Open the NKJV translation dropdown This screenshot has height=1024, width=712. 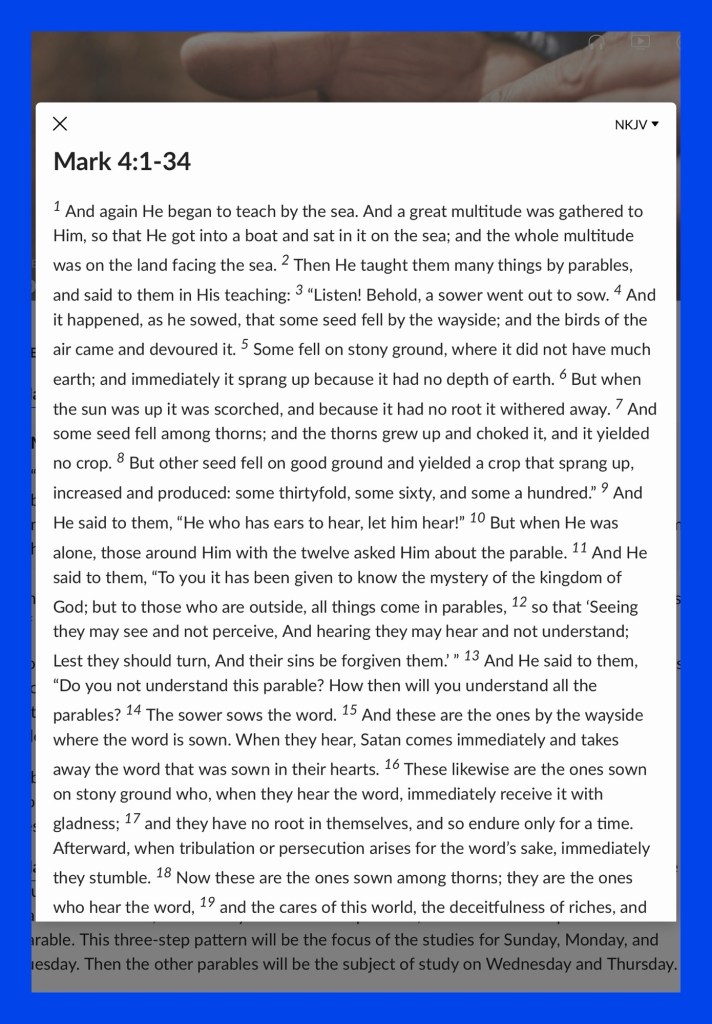(x=636, y=125)
